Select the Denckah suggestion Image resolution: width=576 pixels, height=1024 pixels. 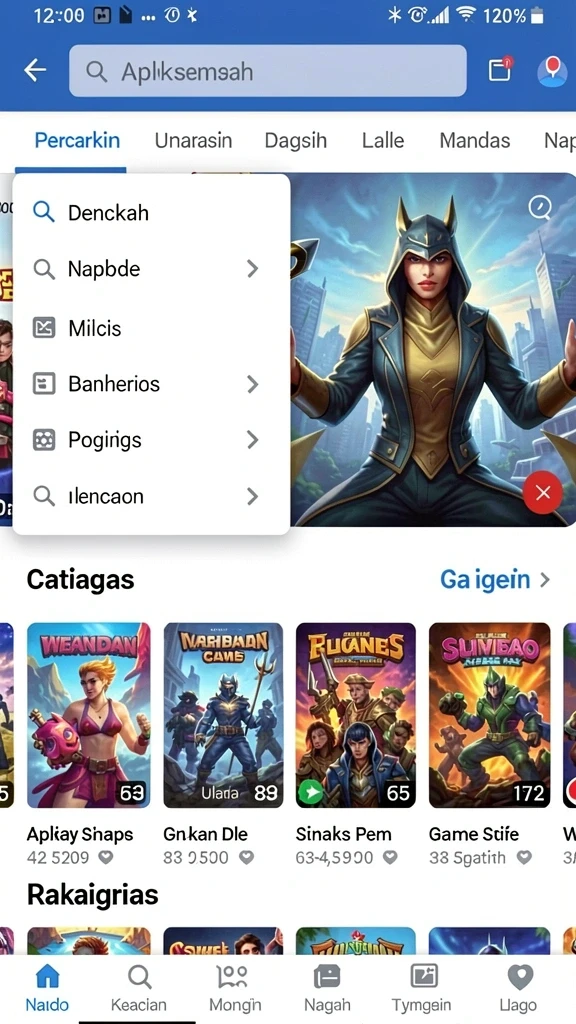click(152, 212)
